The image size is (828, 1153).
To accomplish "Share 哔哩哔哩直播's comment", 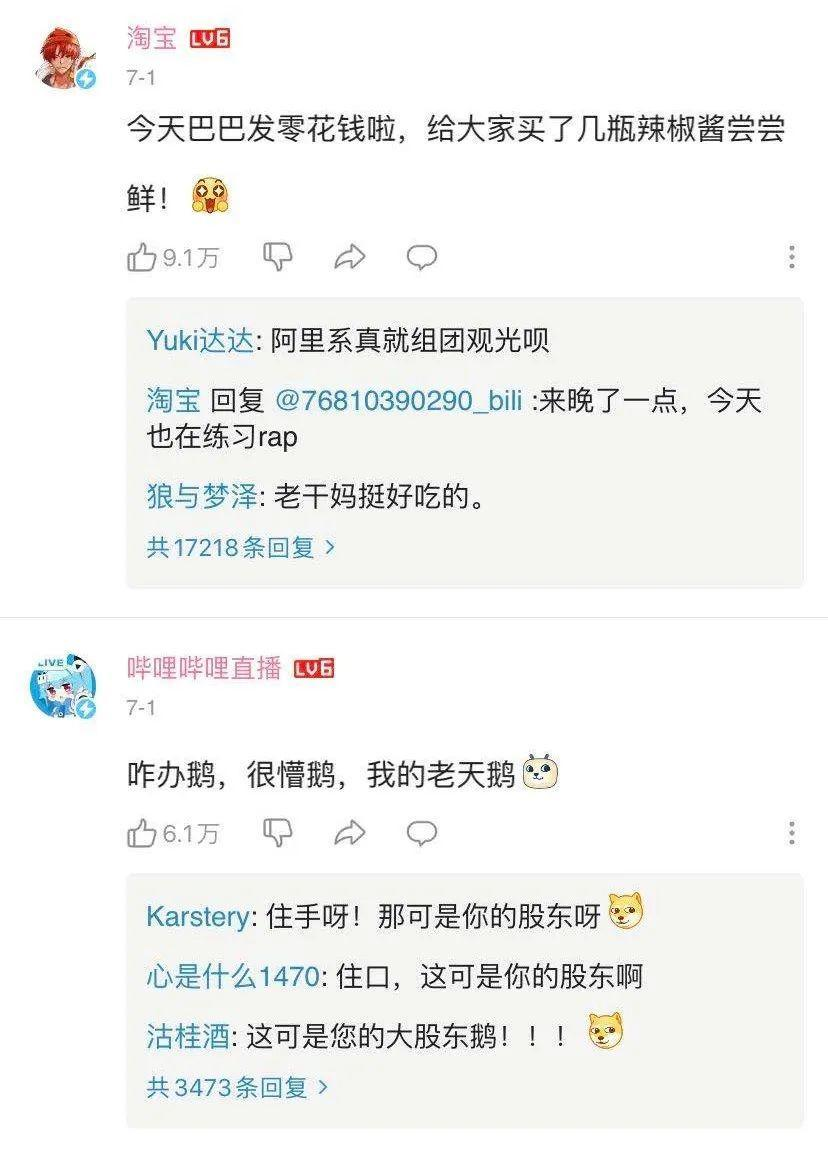I will [x=349, y=833].
